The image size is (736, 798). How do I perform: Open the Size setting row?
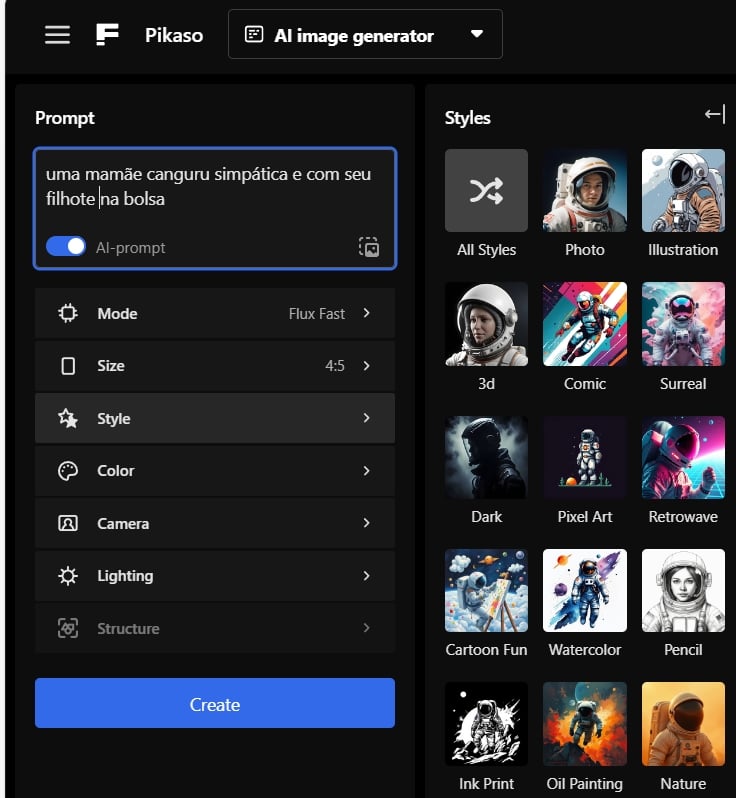[x=215, y=366]
